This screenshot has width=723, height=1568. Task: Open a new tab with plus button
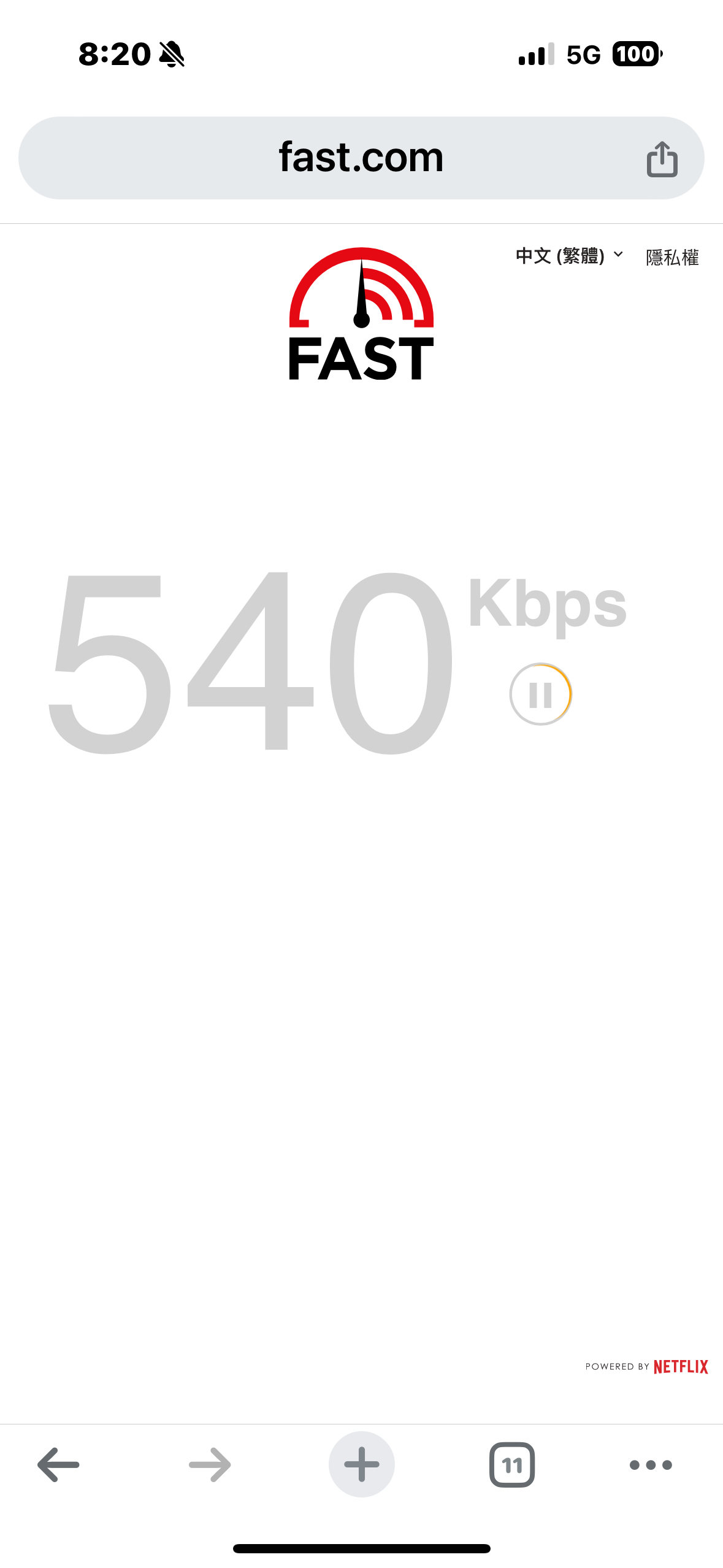coord(362,1464)
